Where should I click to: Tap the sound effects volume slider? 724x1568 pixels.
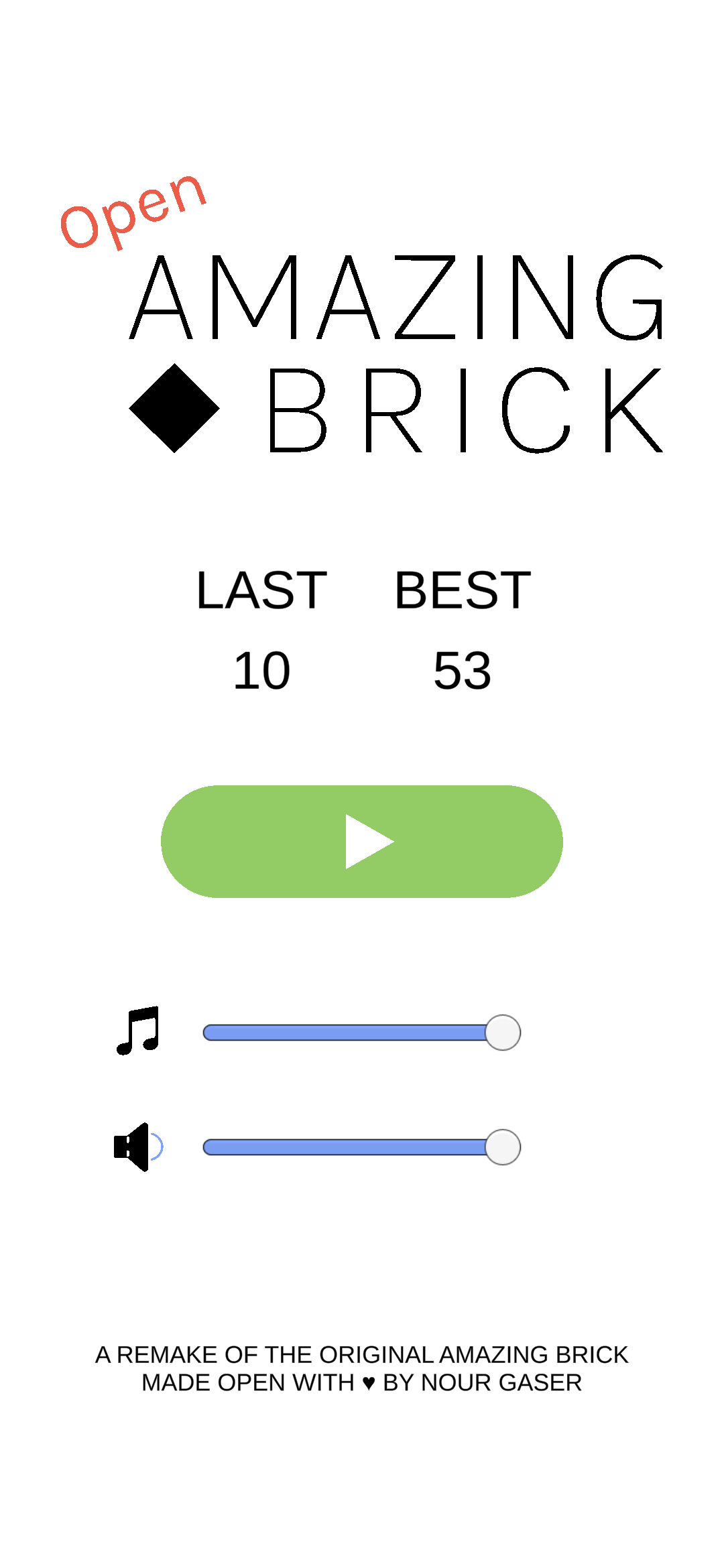(362, 1147)
